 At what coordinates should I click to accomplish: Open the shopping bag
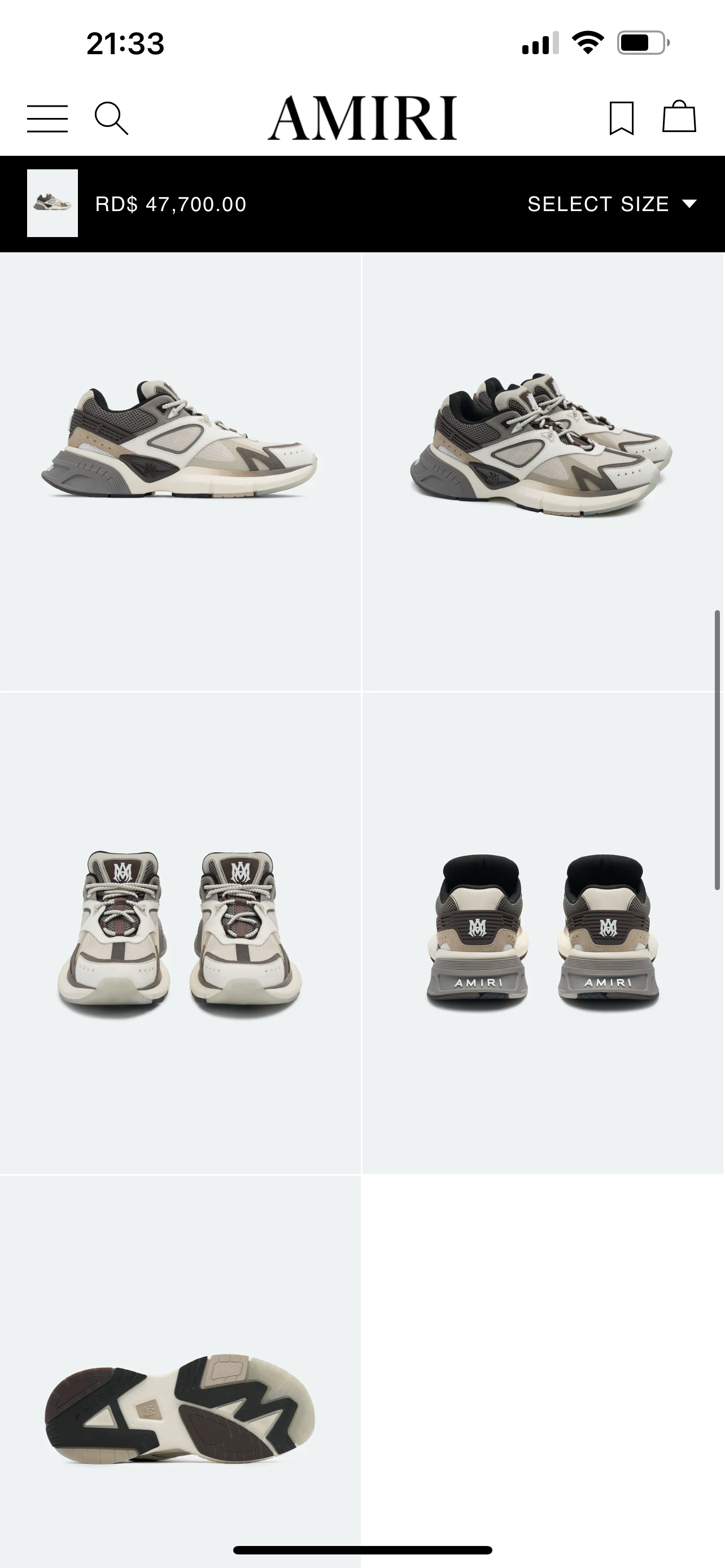pyautogui.click(x=679, y=117)
